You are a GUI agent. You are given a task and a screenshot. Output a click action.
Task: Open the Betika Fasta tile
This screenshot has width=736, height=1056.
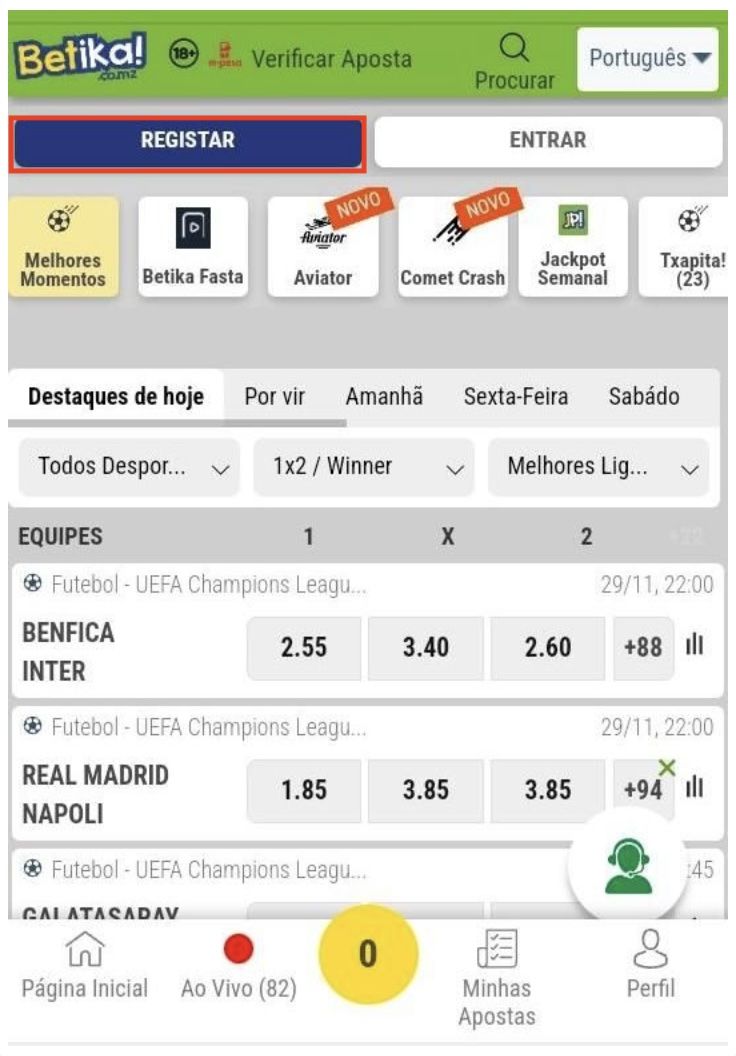[193, 246]
